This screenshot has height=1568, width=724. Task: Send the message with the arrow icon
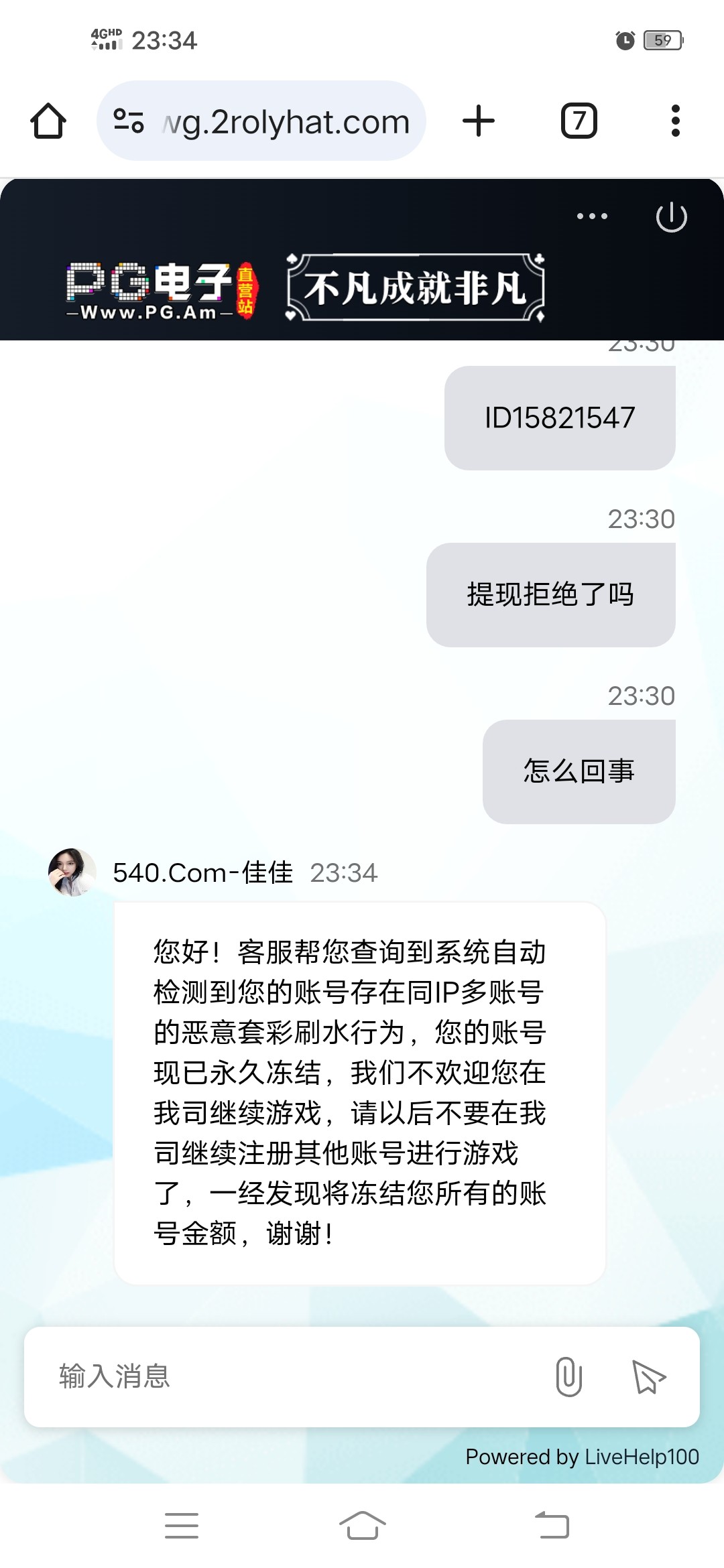(x=649, y=1376)
